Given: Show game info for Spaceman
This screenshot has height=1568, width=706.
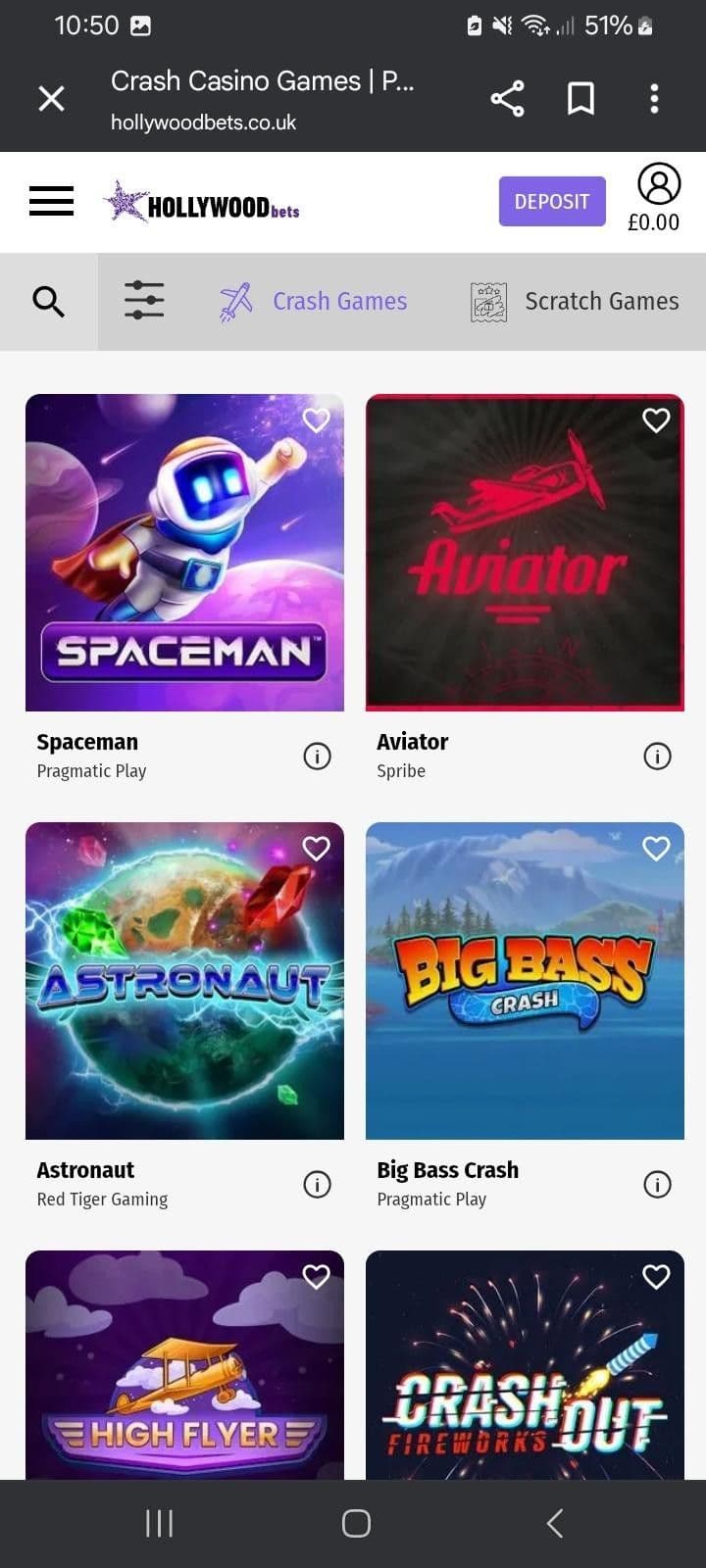Looking at the screenshot, I should 317,756.
